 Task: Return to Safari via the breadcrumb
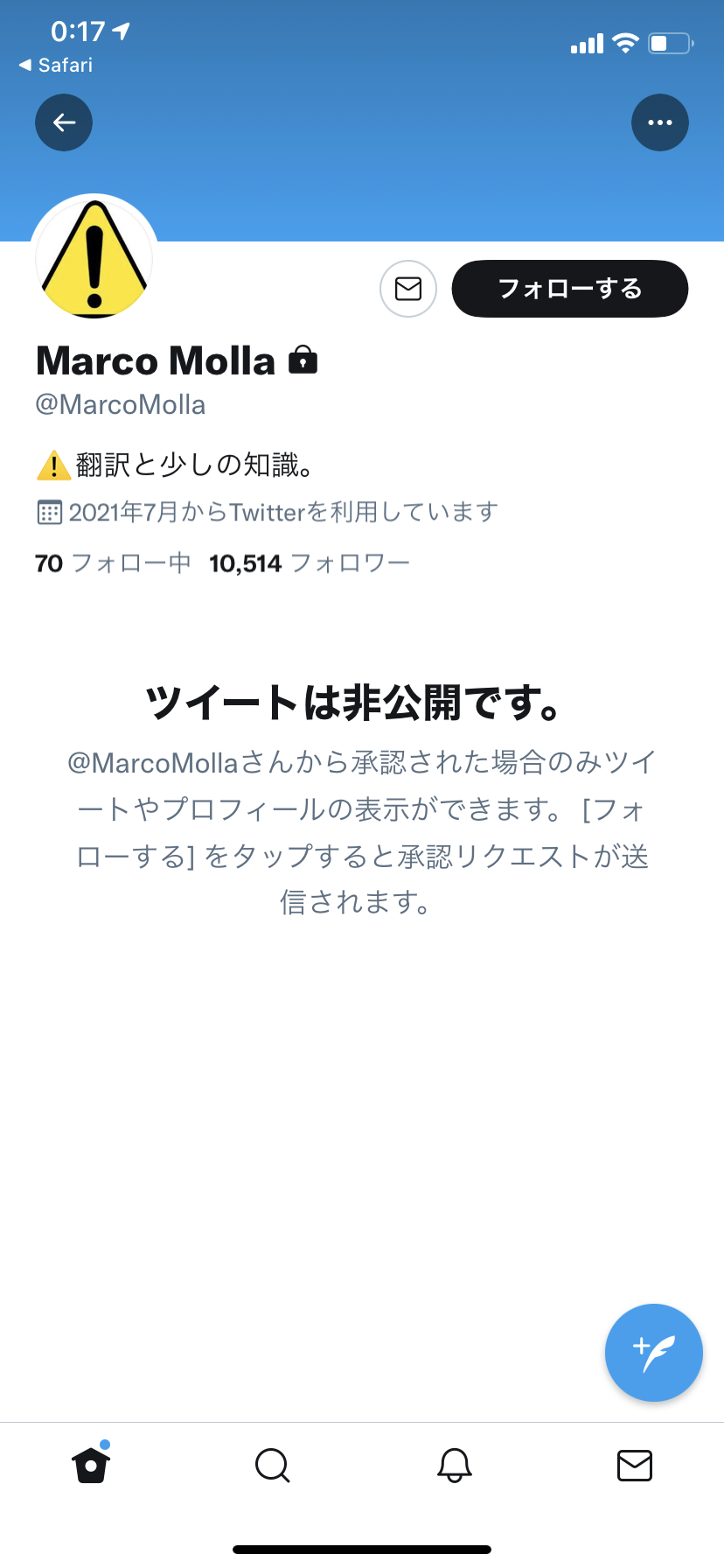pos(57,66)
